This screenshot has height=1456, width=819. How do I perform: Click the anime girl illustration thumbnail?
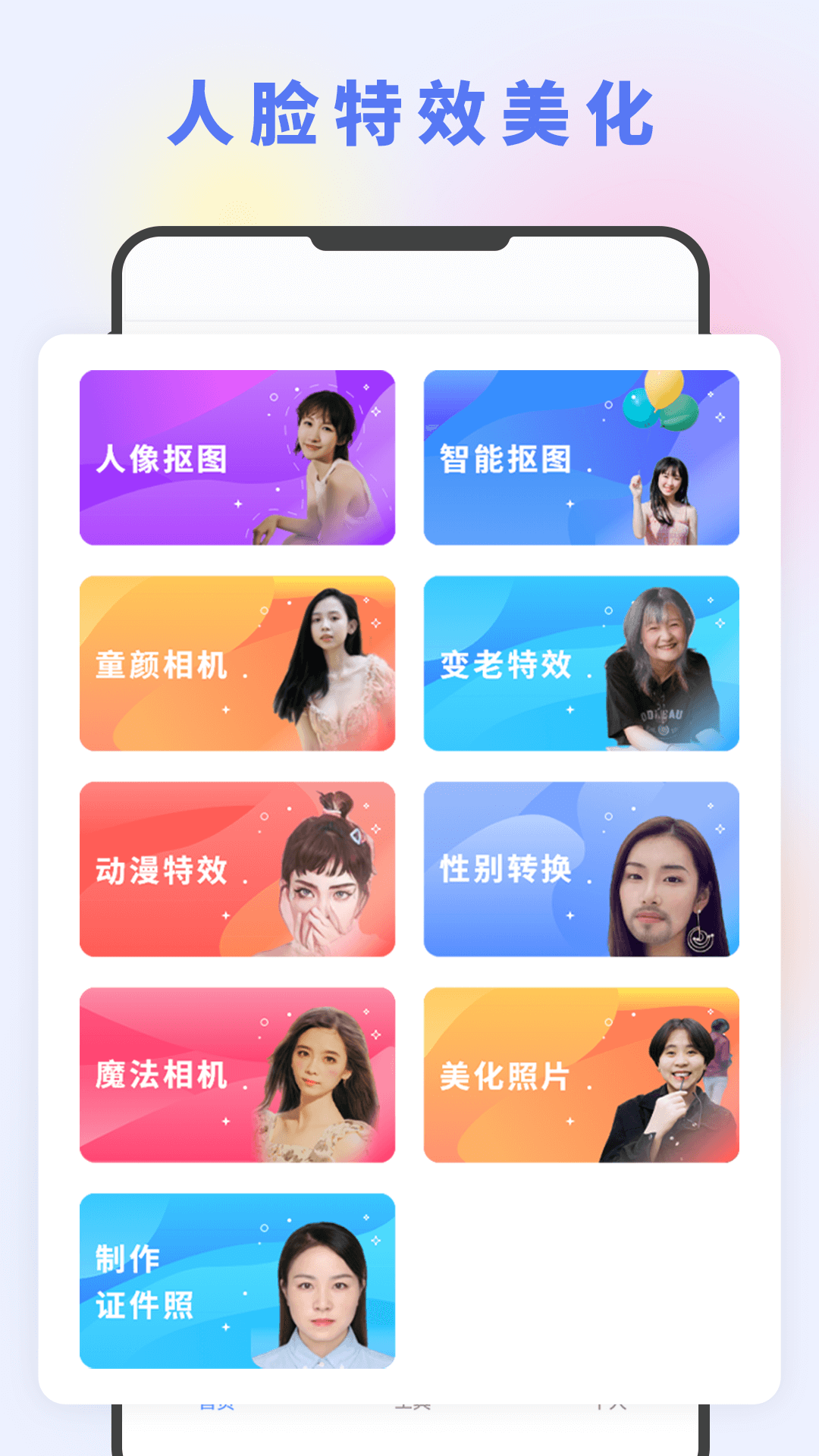click(326, 872)
